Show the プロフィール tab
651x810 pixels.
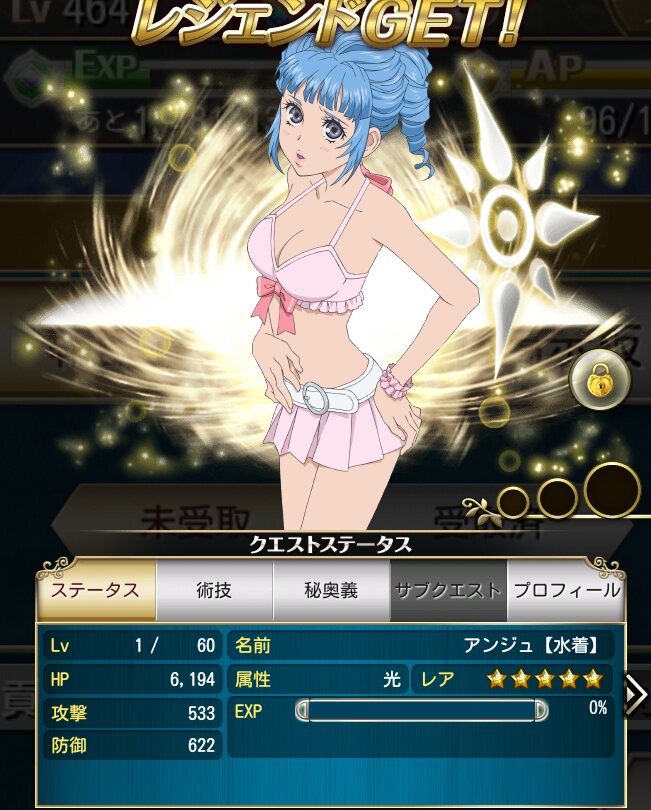click(x=566, y=590)
